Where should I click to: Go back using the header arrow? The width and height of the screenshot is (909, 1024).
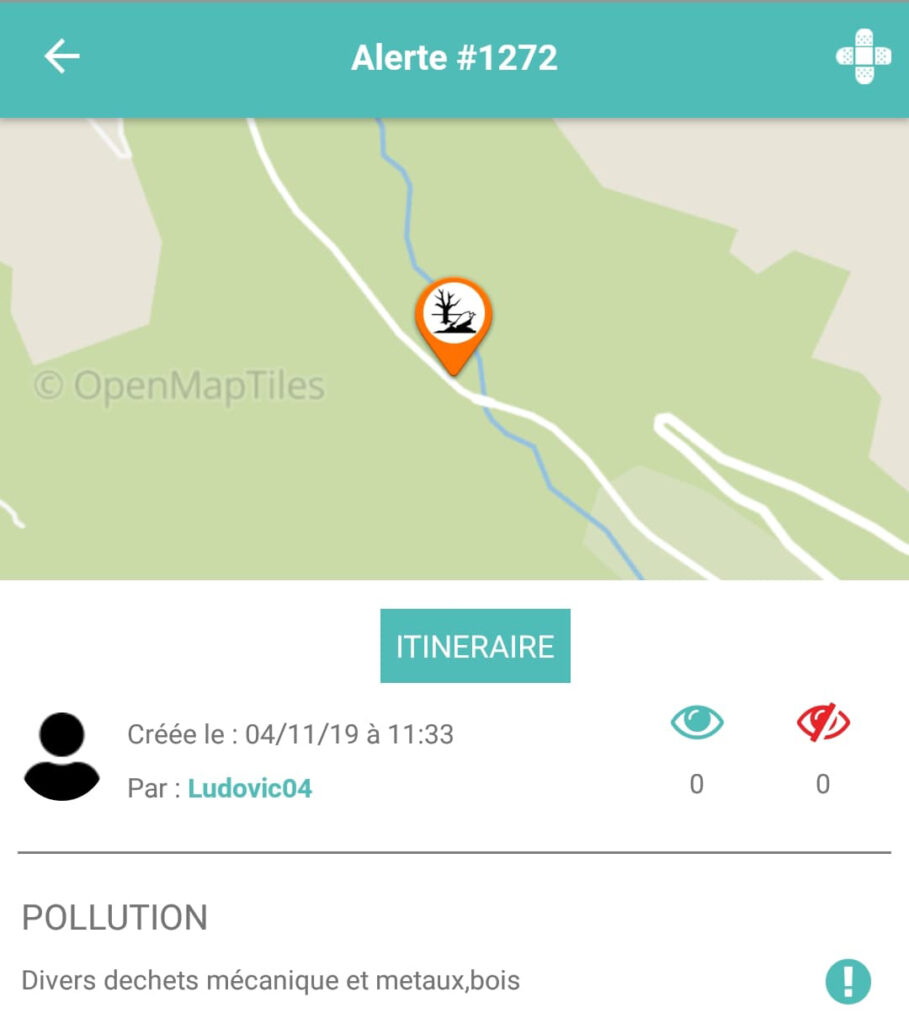click(61, 57)
